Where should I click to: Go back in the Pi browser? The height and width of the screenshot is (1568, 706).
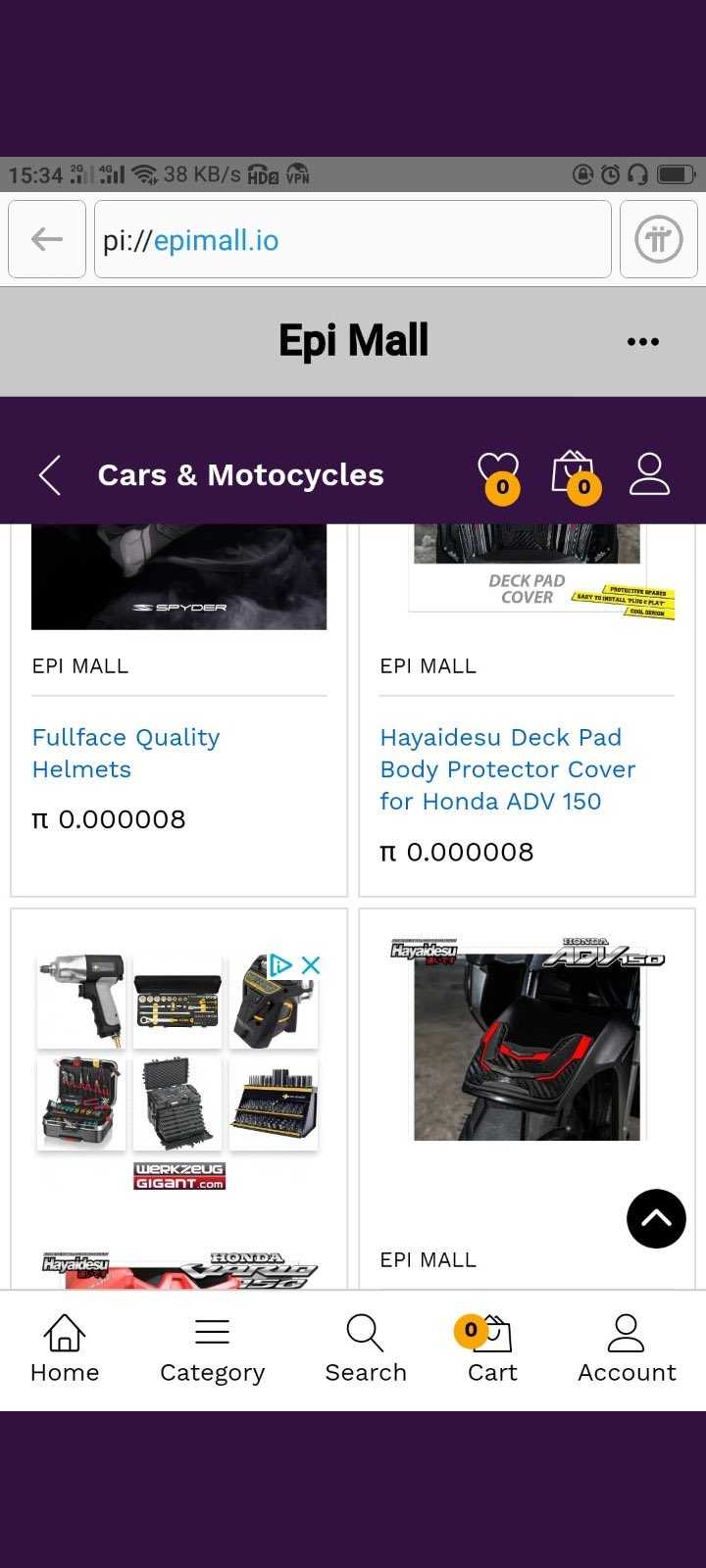[47, 239]
